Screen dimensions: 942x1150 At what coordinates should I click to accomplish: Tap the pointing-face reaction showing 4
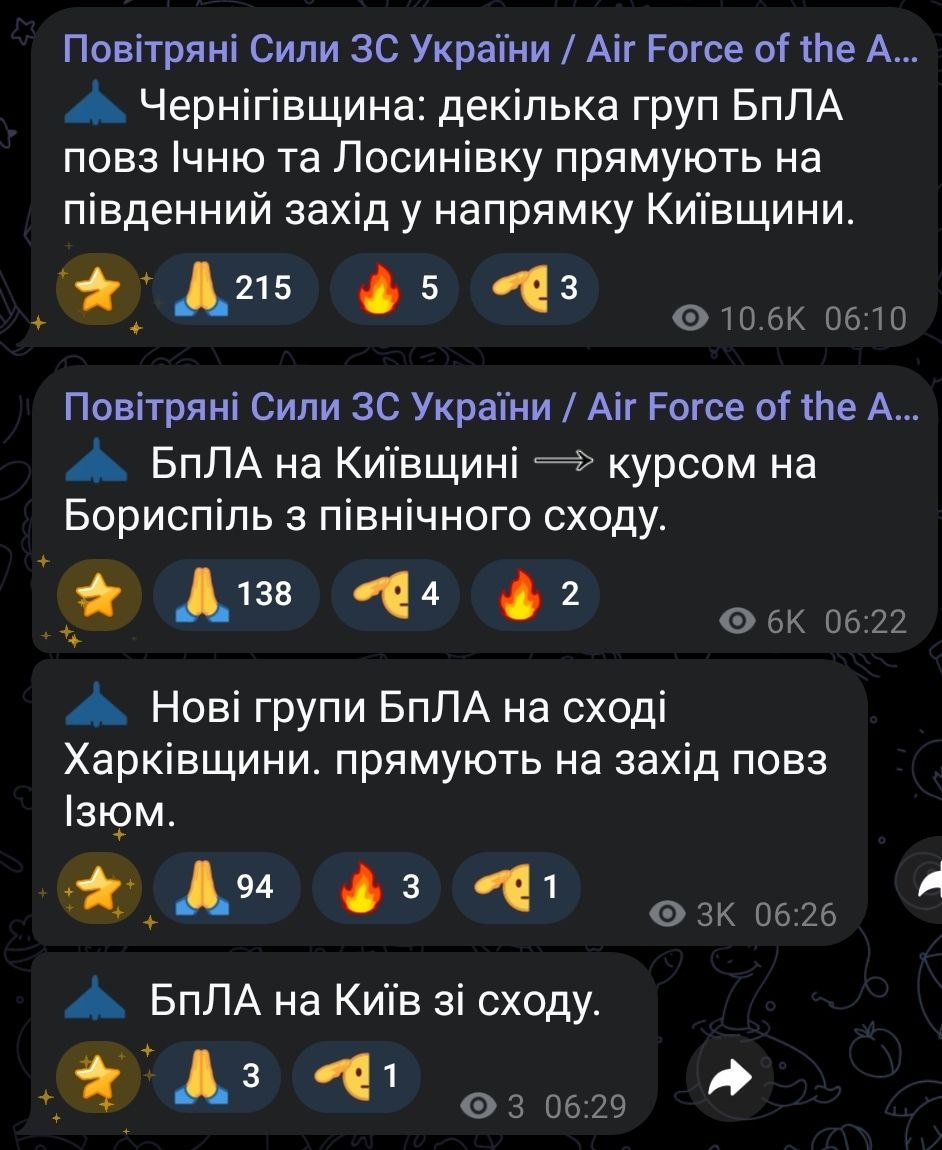coord(397,594)
